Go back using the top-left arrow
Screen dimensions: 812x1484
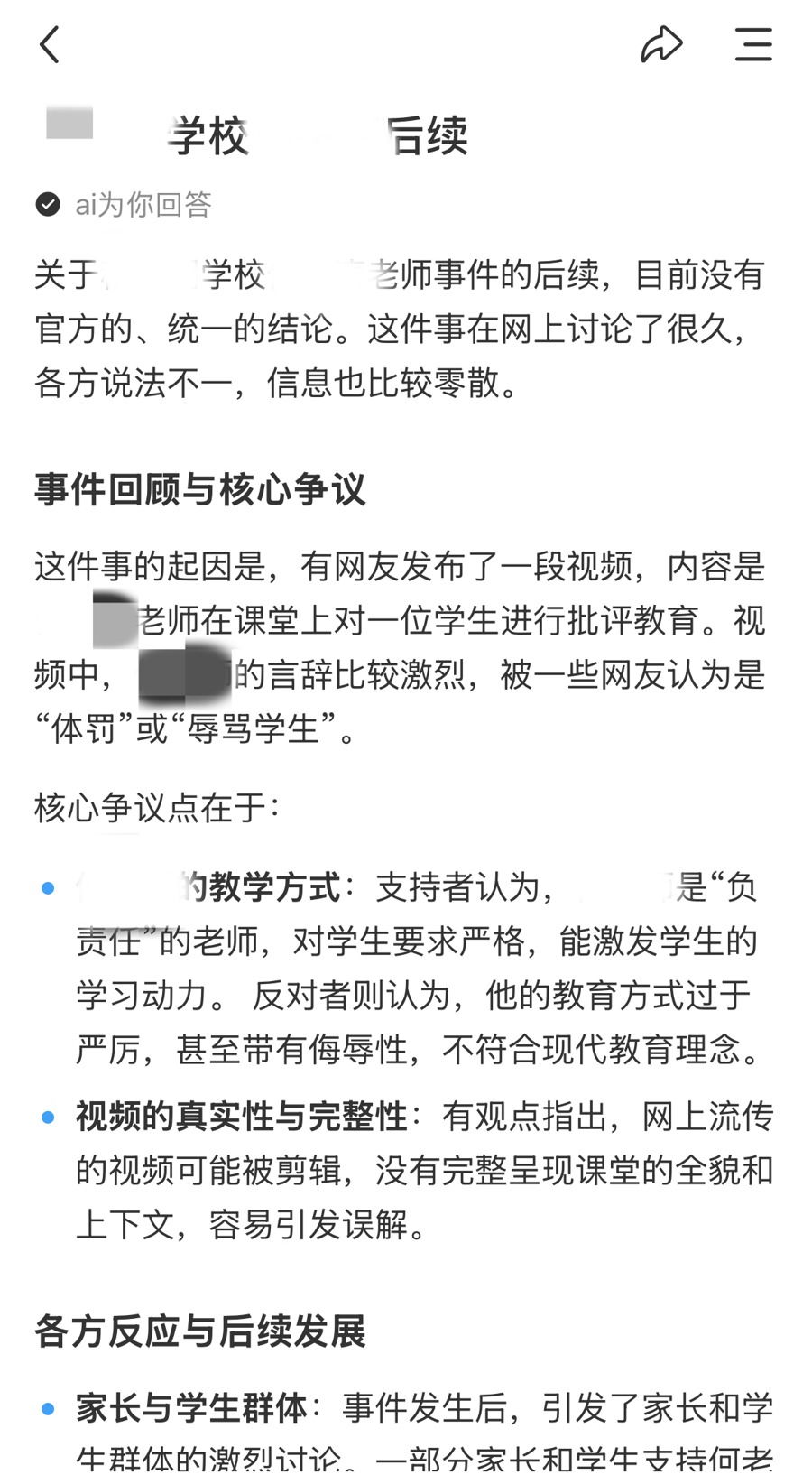tap(50, 44)
